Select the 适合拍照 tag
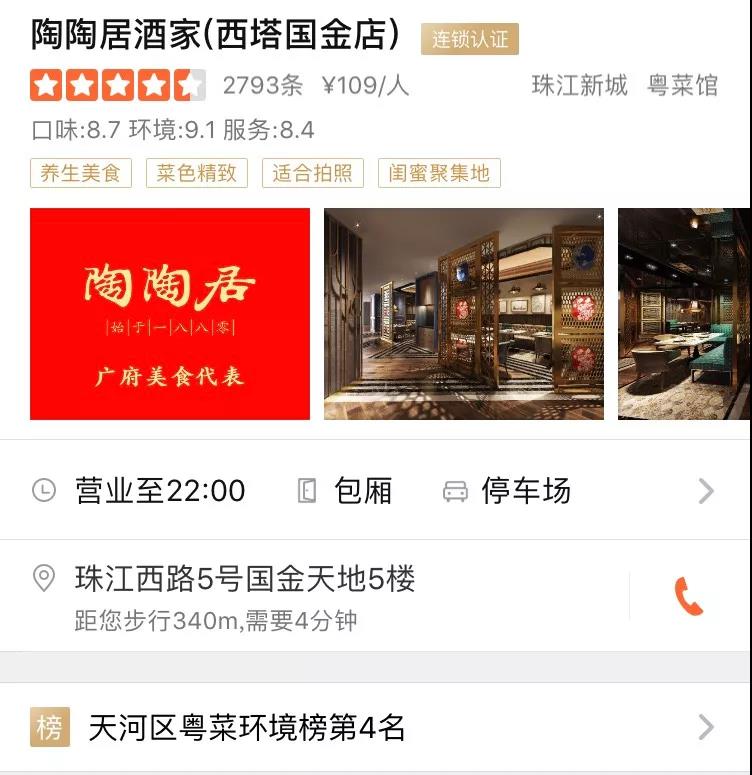The image size is (752, 775). pyautogui.click(x=312, y=173)
